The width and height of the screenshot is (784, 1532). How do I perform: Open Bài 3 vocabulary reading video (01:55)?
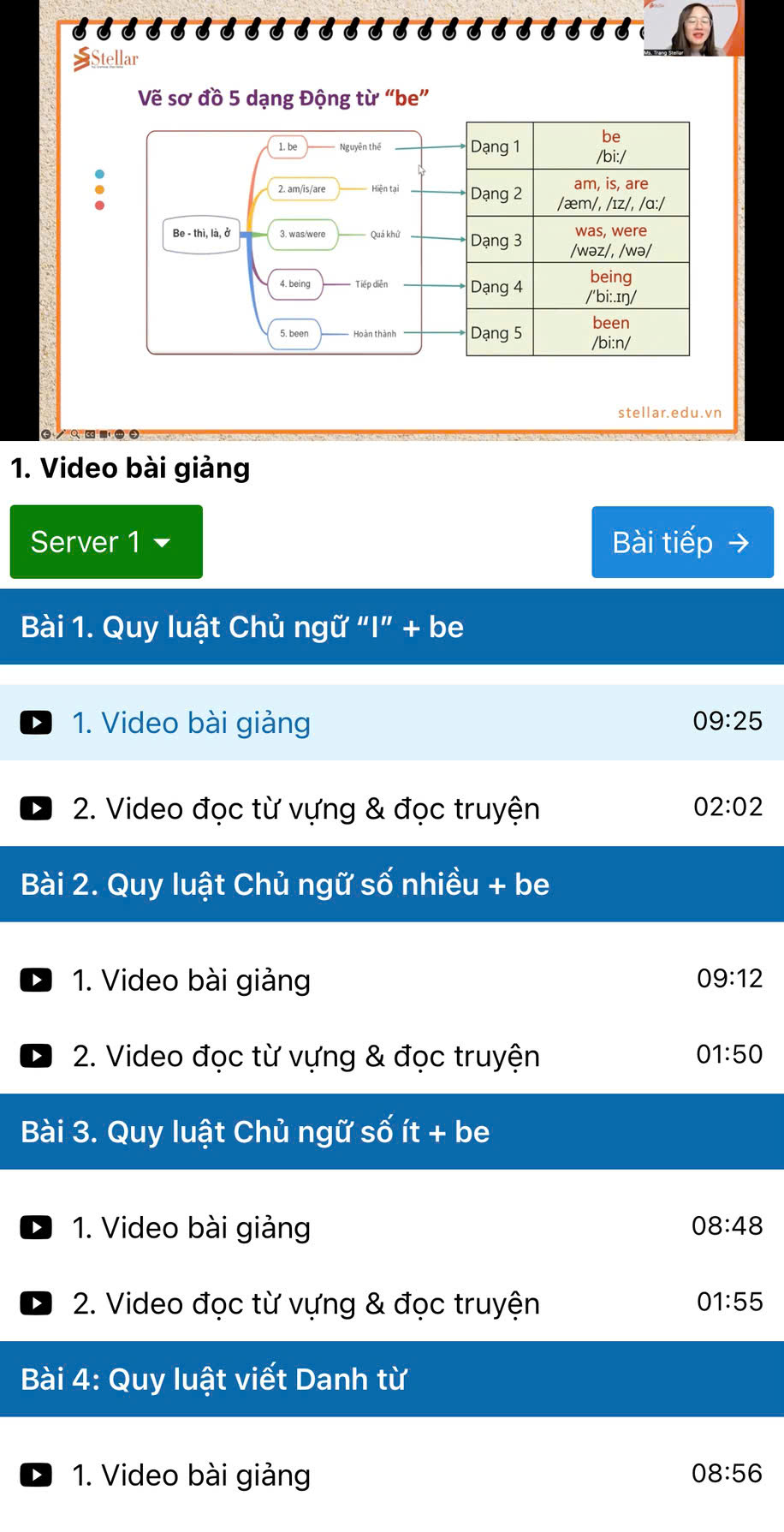pos(306,1303)
